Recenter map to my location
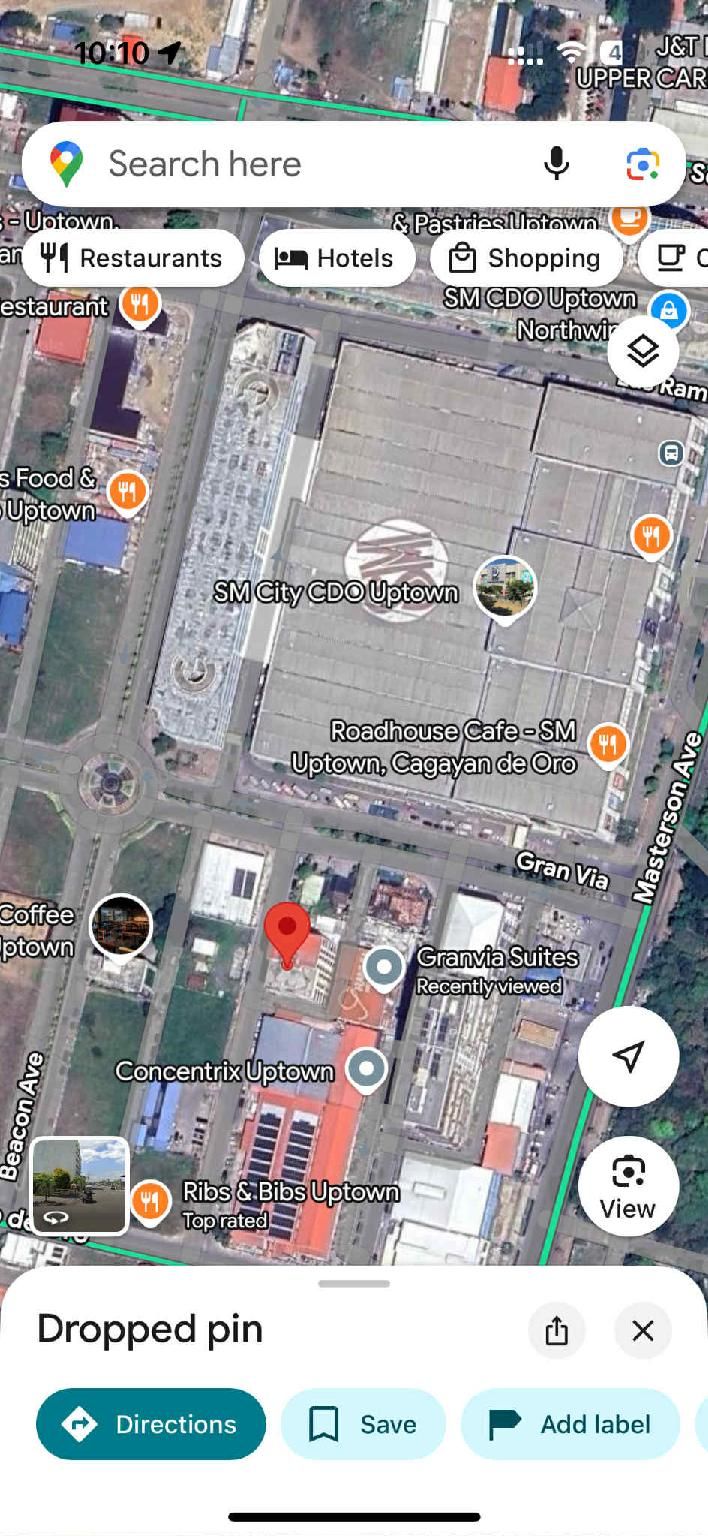 (628, 1056)
